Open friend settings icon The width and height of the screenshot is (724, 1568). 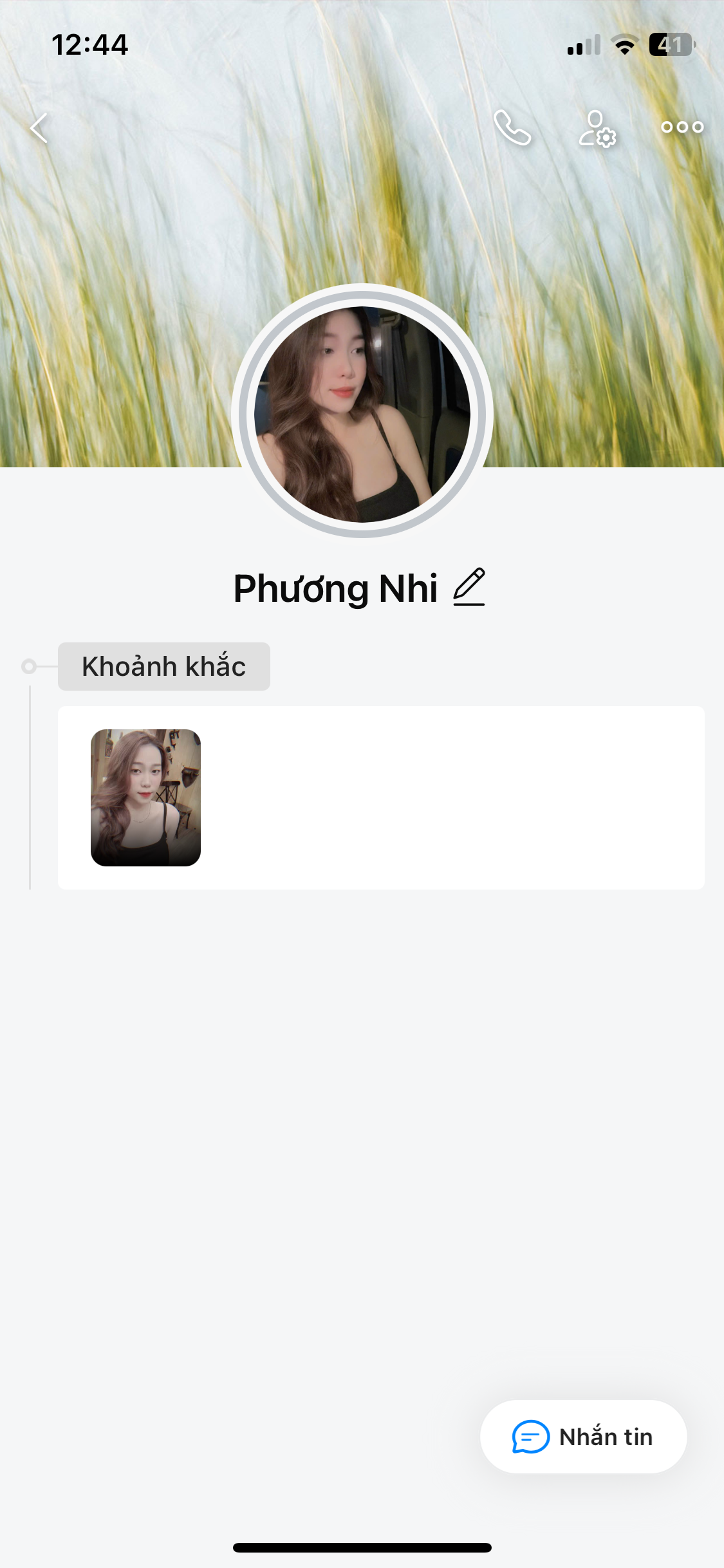[597, 128]
